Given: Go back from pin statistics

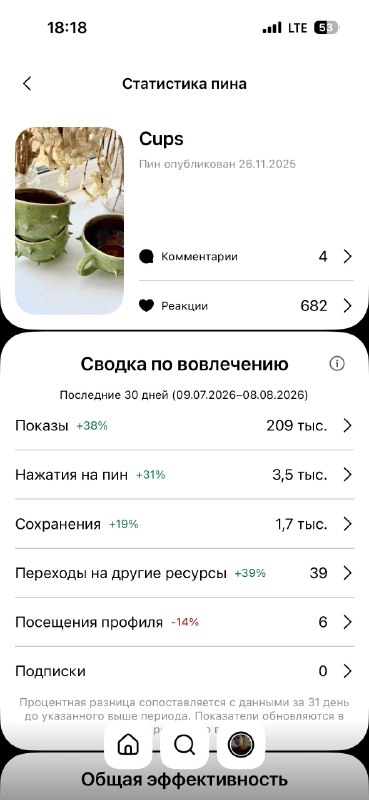Looking at the screenshot, I should [x=27, y=84].
